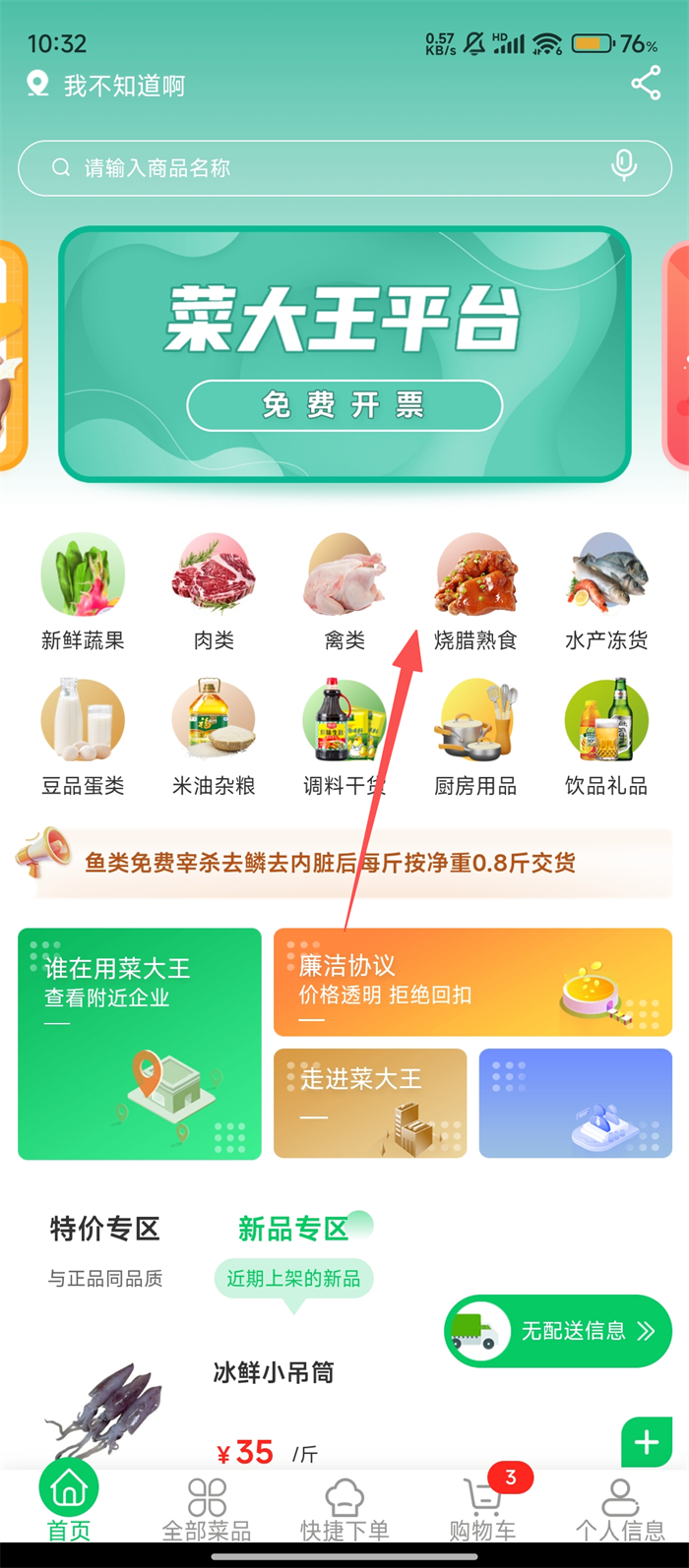Open the 烧腊熟食 category
This screenshot has width=689, height=1568.
pos(475,592)
